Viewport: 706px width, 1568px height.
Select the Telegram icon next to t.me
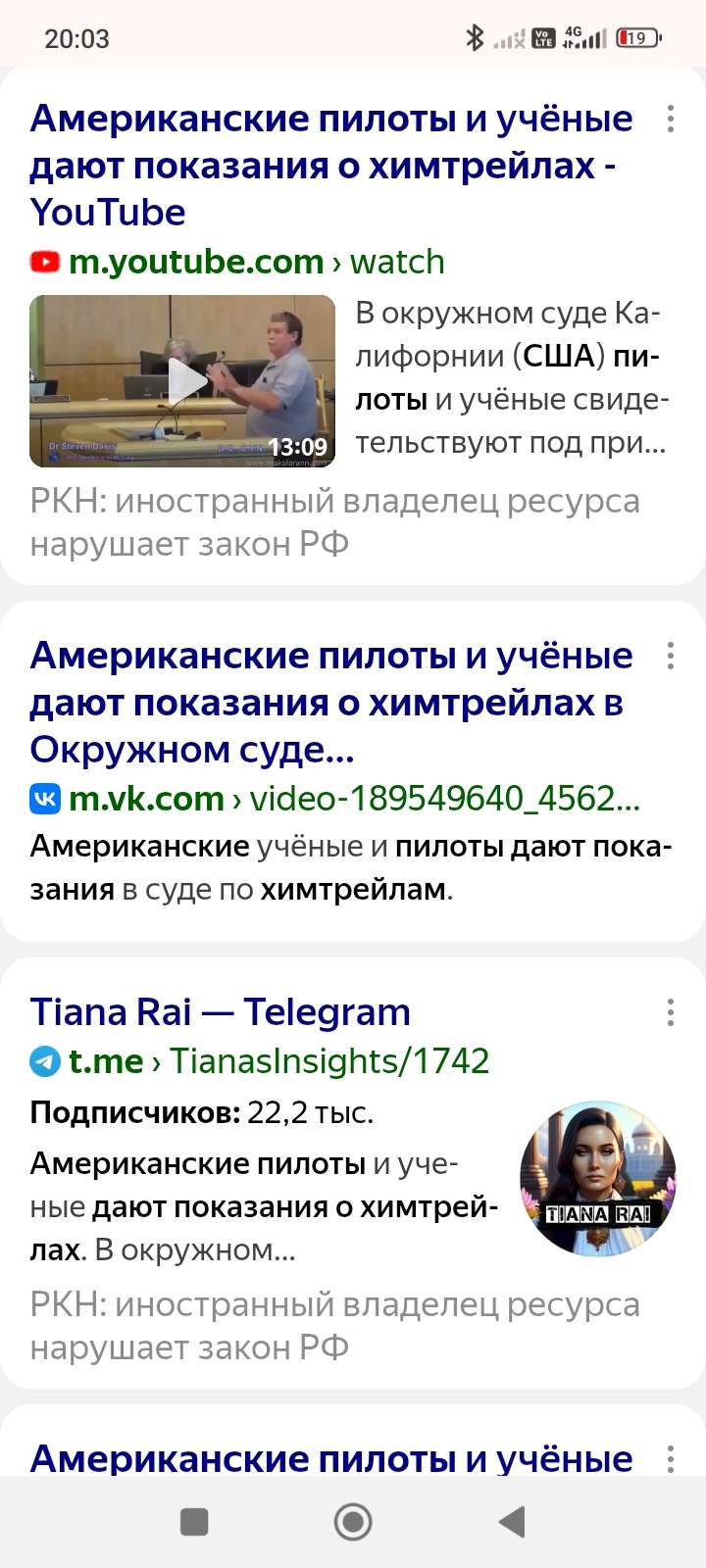click(43, 1060)
